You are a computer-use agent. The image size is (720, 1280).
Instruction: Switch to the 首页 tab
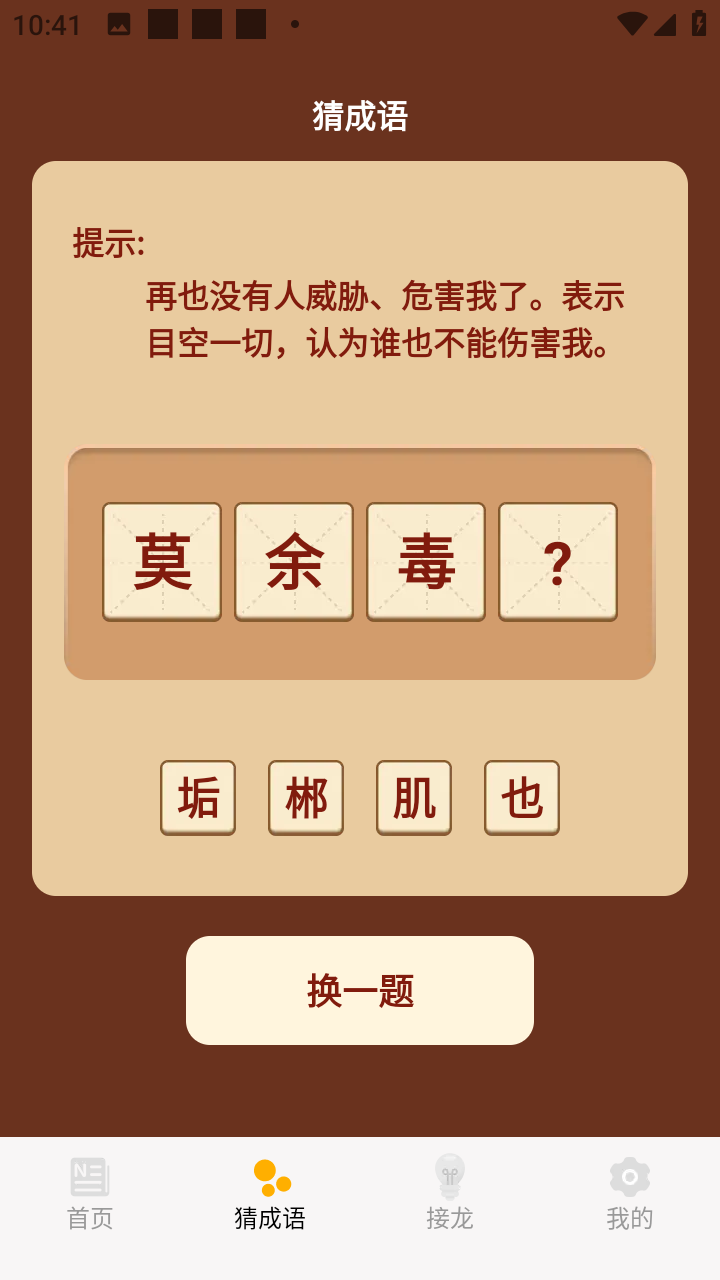coord(90,1195)
